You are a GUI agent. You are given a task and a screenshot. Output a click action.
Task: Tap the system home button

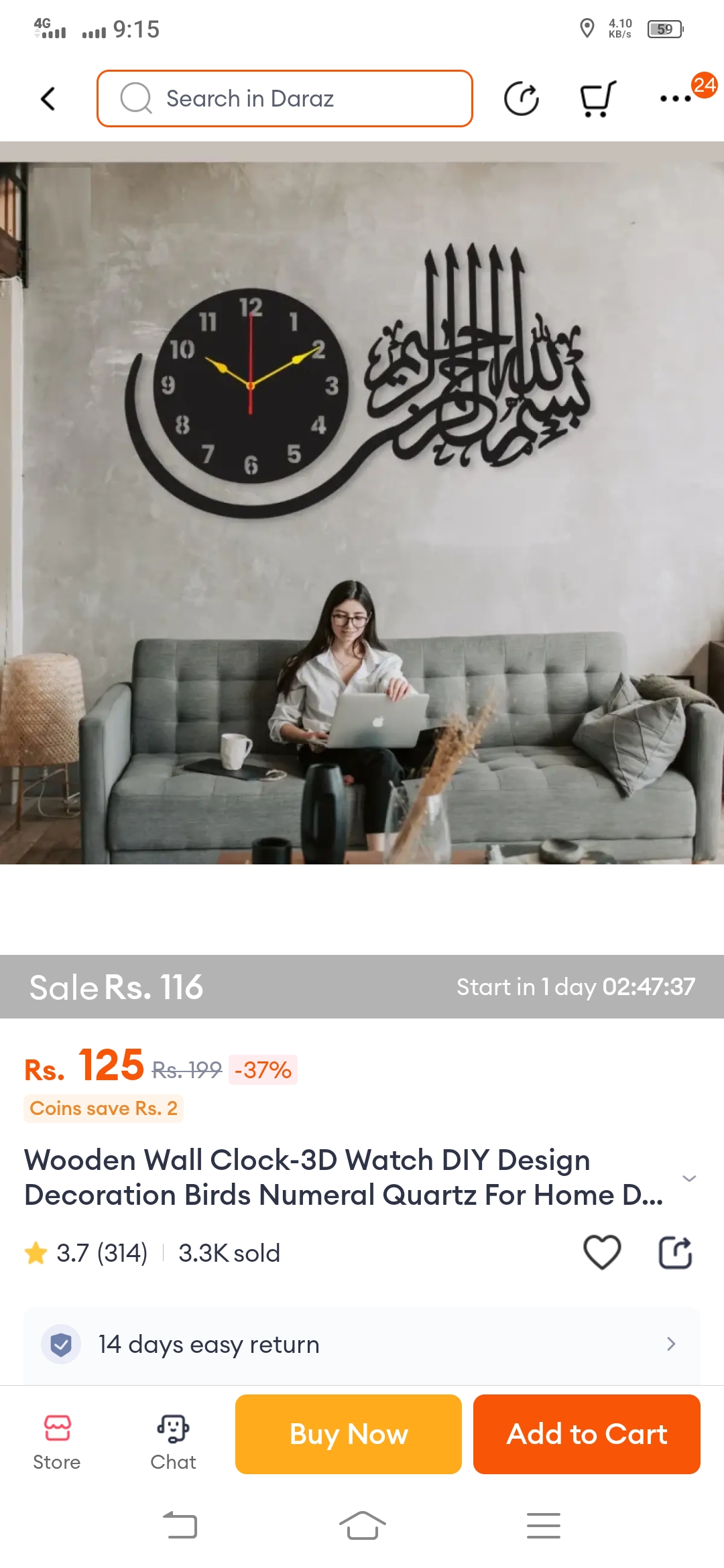362,1526
